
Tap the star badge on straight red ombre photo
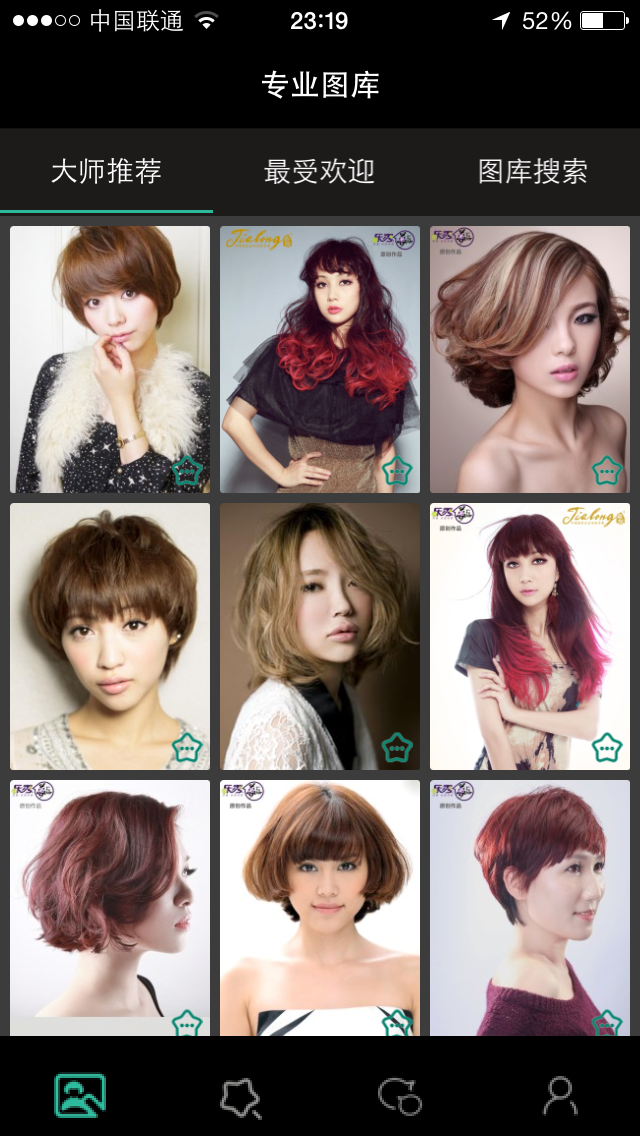click(x=607, y=747)
